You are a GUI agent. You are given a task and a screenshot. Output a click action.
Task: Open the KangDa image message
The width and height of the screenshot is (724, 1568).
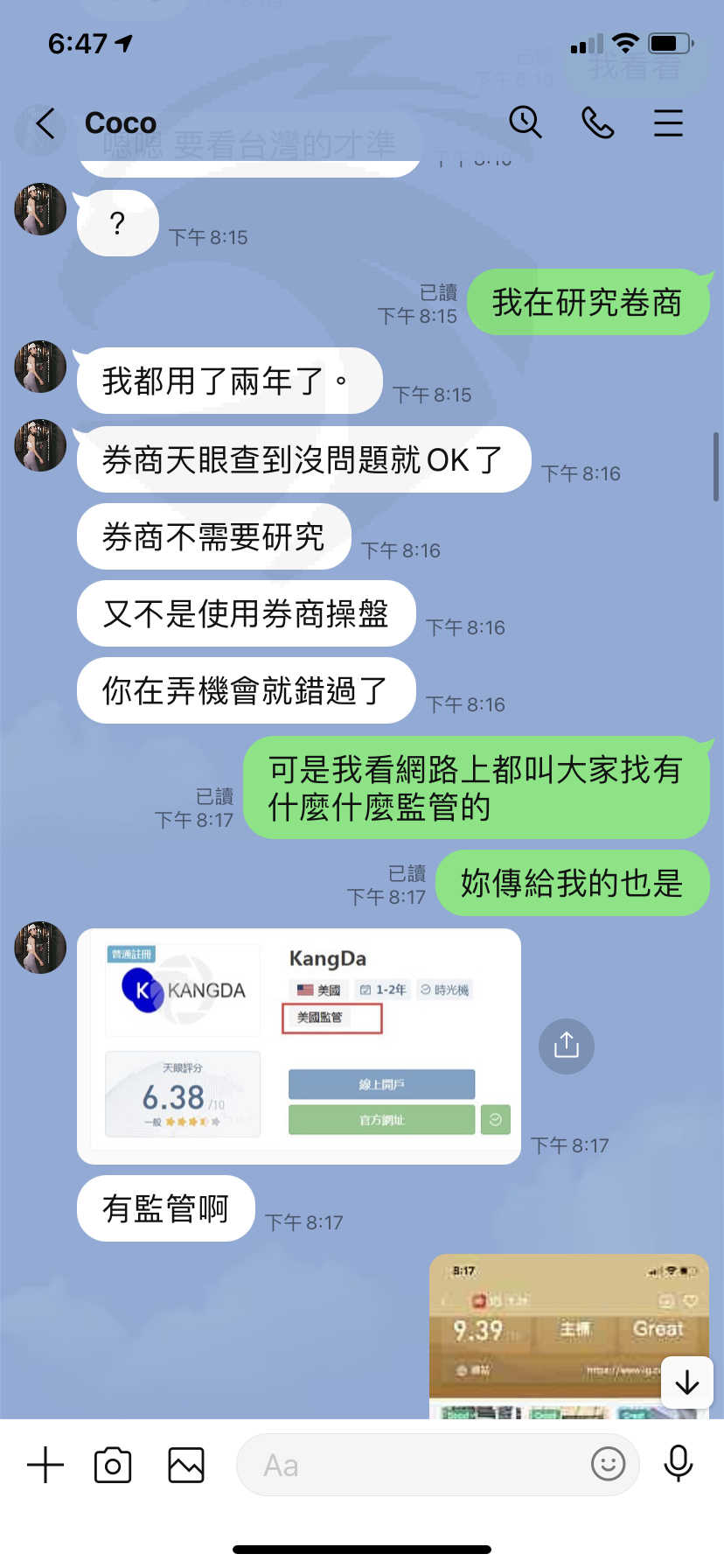299,1046
